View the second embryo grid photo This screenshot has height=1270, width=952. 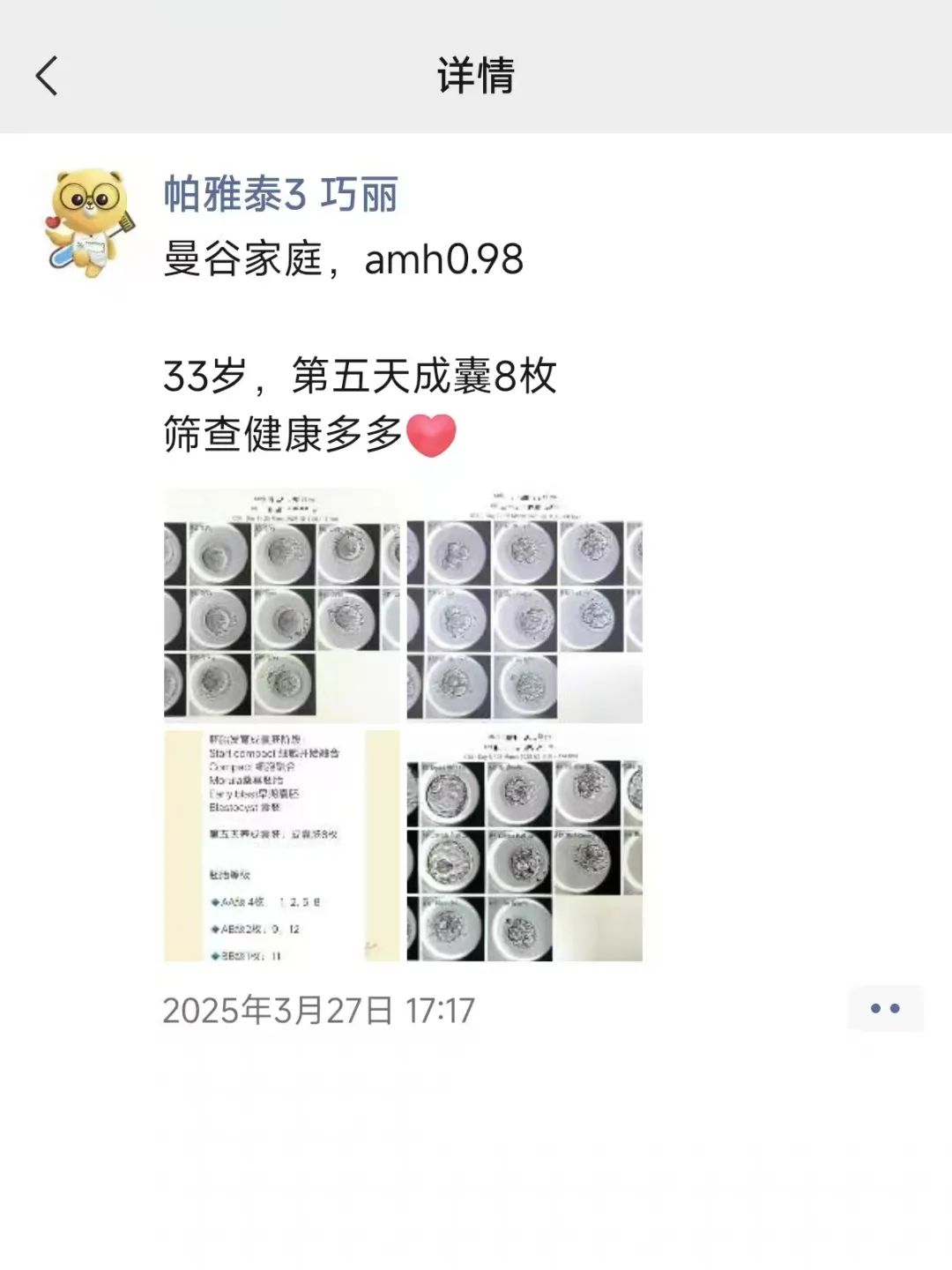(524, 605)
